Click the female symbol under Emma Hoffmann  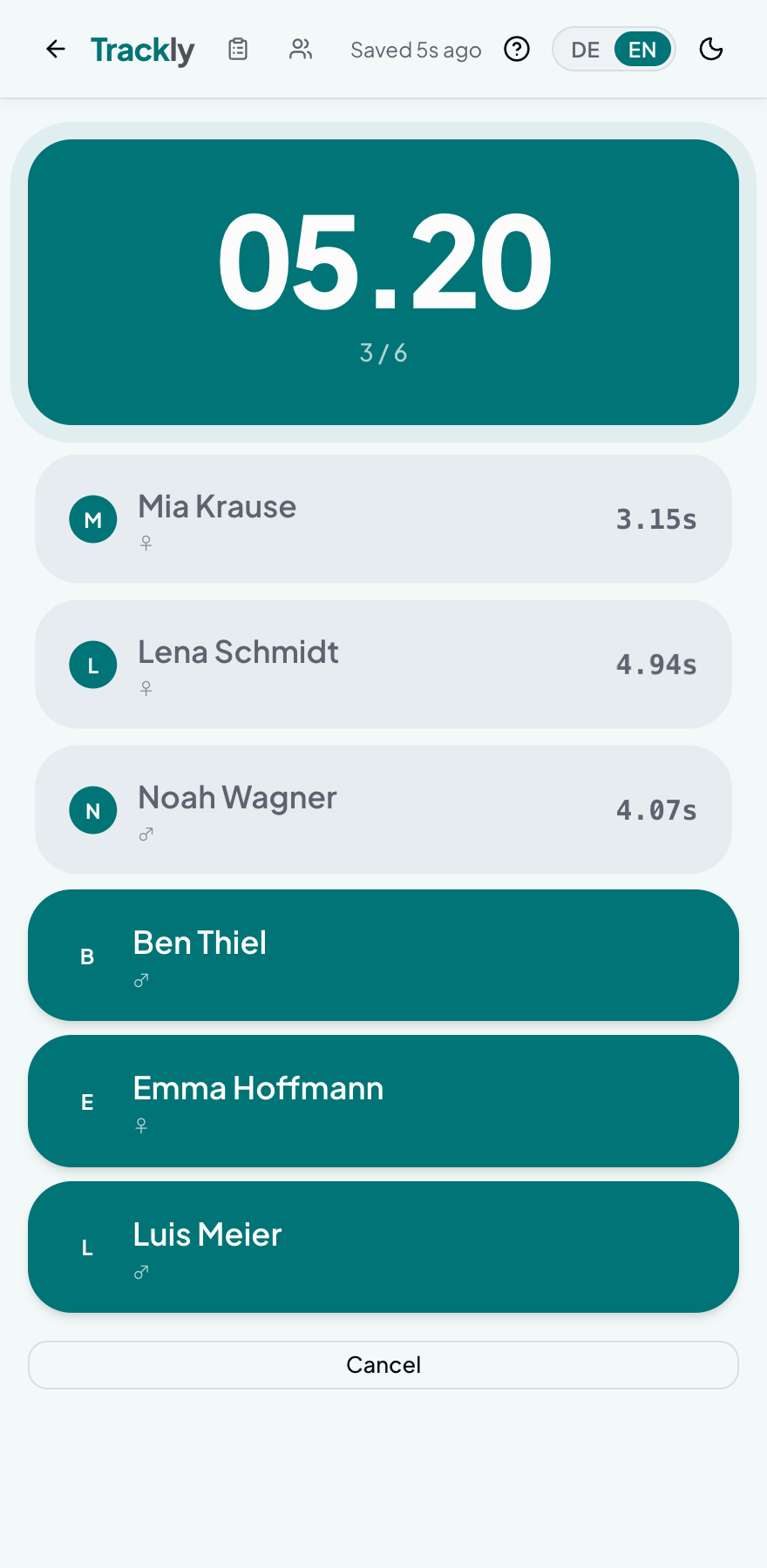(x=141, y=1125)
